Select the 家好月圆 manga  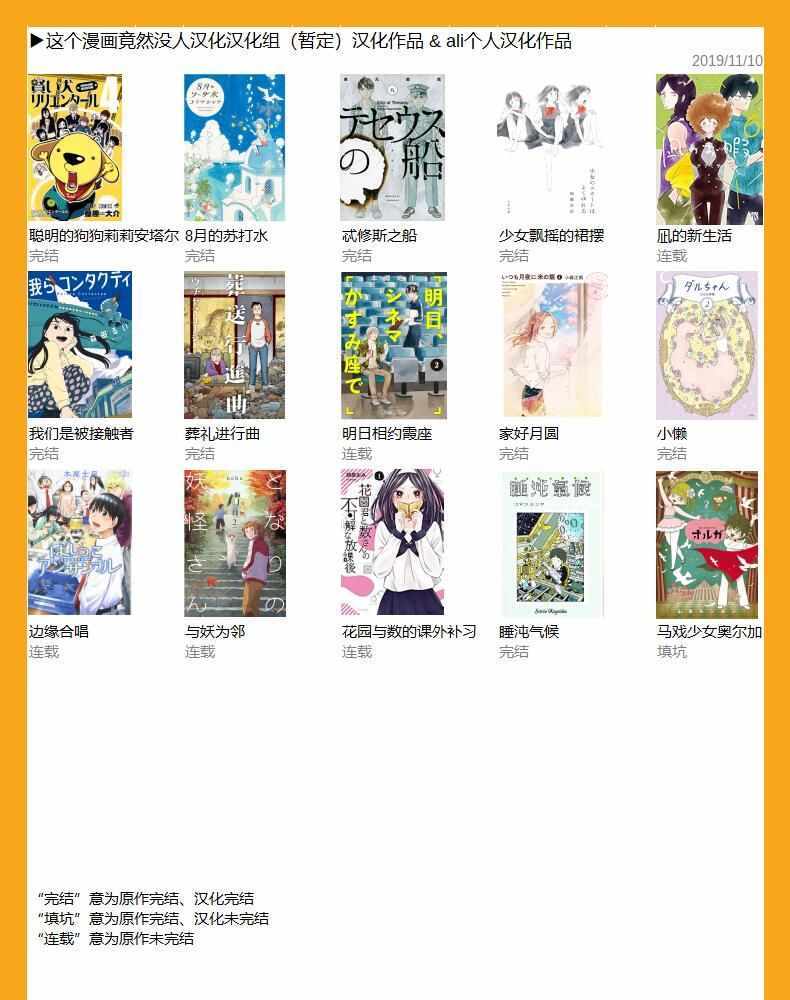(x=553, y=345)
